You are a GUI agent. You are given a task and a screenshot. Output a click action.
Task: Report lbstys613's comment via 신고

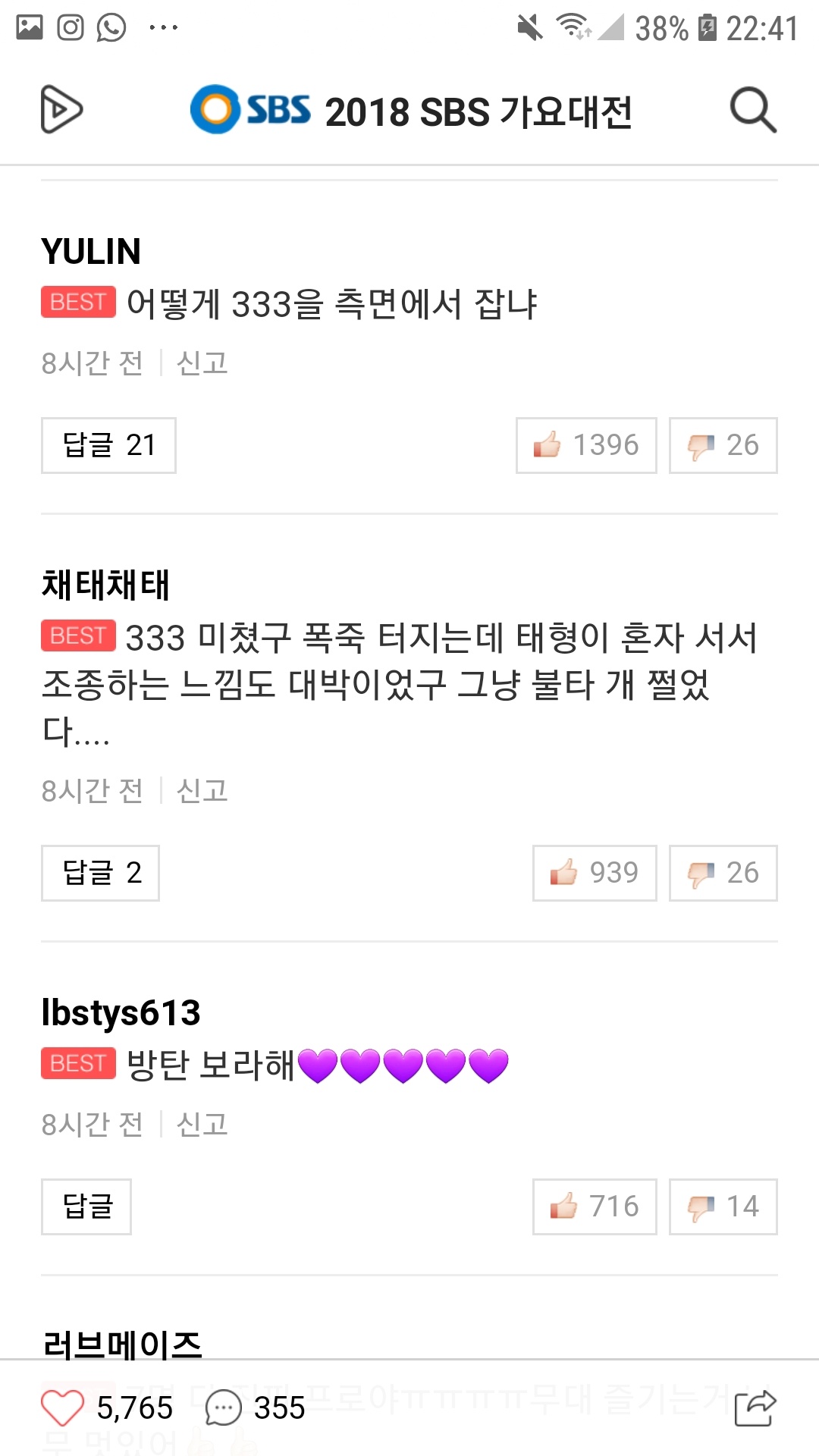coord(202,1125)
